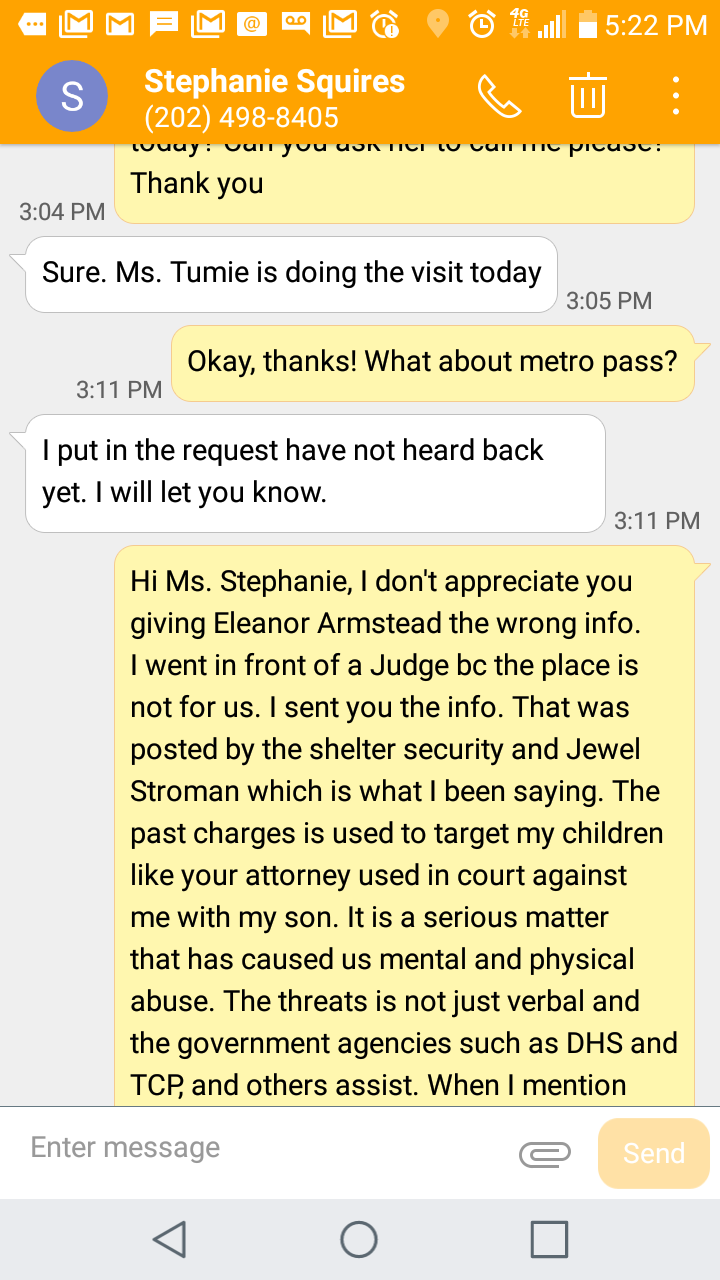Open the three-dot overflow menu
Viewport: 720px width, 1280px height.
[x=677, y=96]
